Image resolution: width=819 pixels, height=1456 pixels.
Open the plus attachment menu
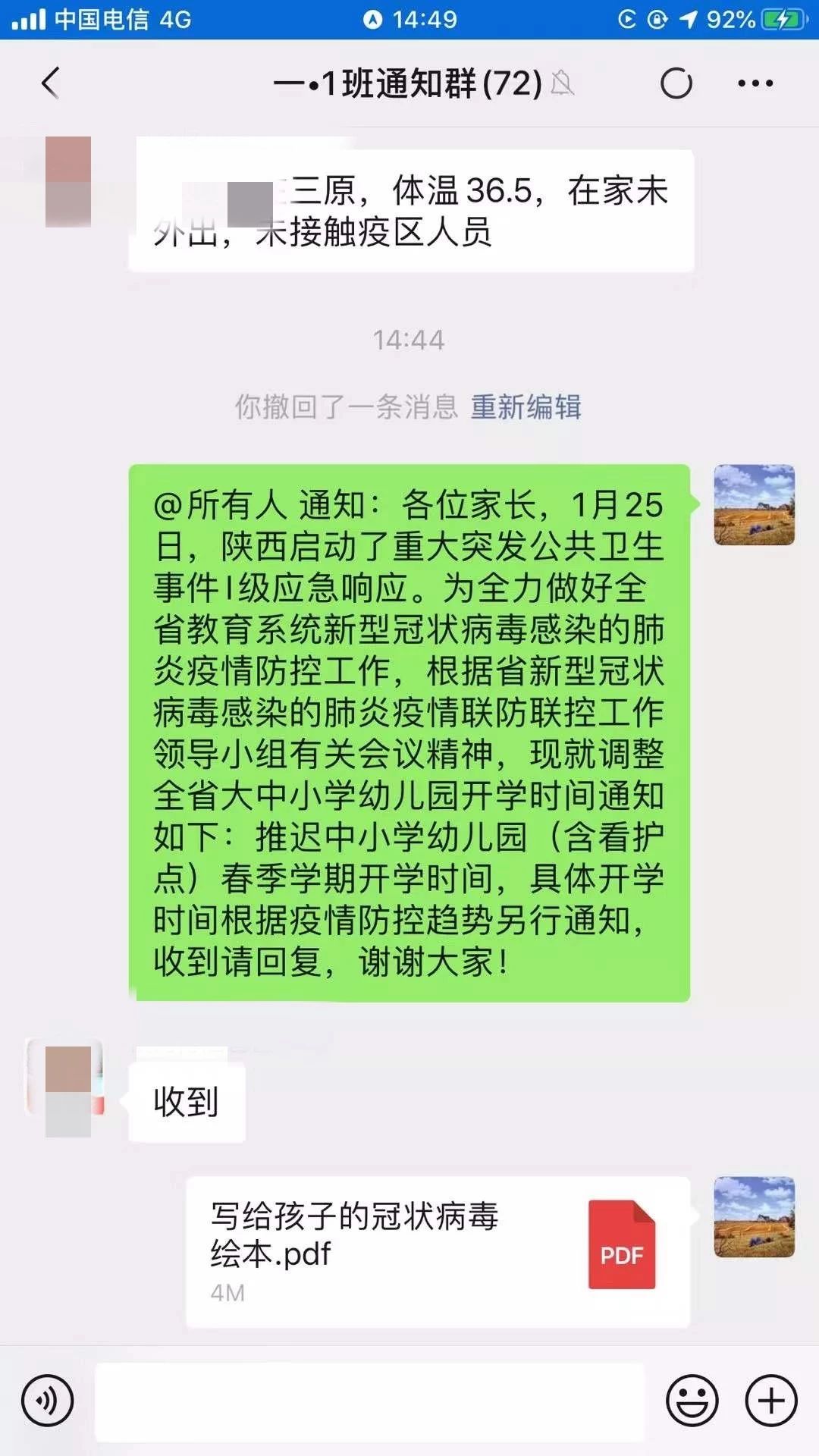click(x=771, y=1401)
